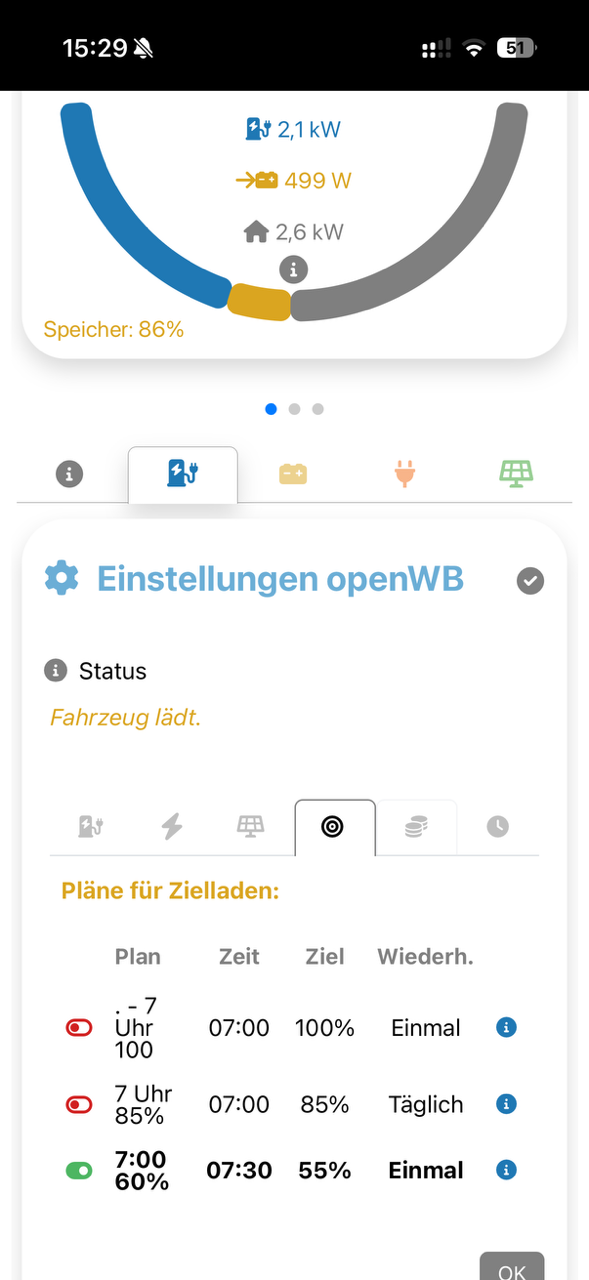Open the info tab with the i icon
Viewport: 589px width, 1280px height.
pyautogui.click(x=69, y=475)
